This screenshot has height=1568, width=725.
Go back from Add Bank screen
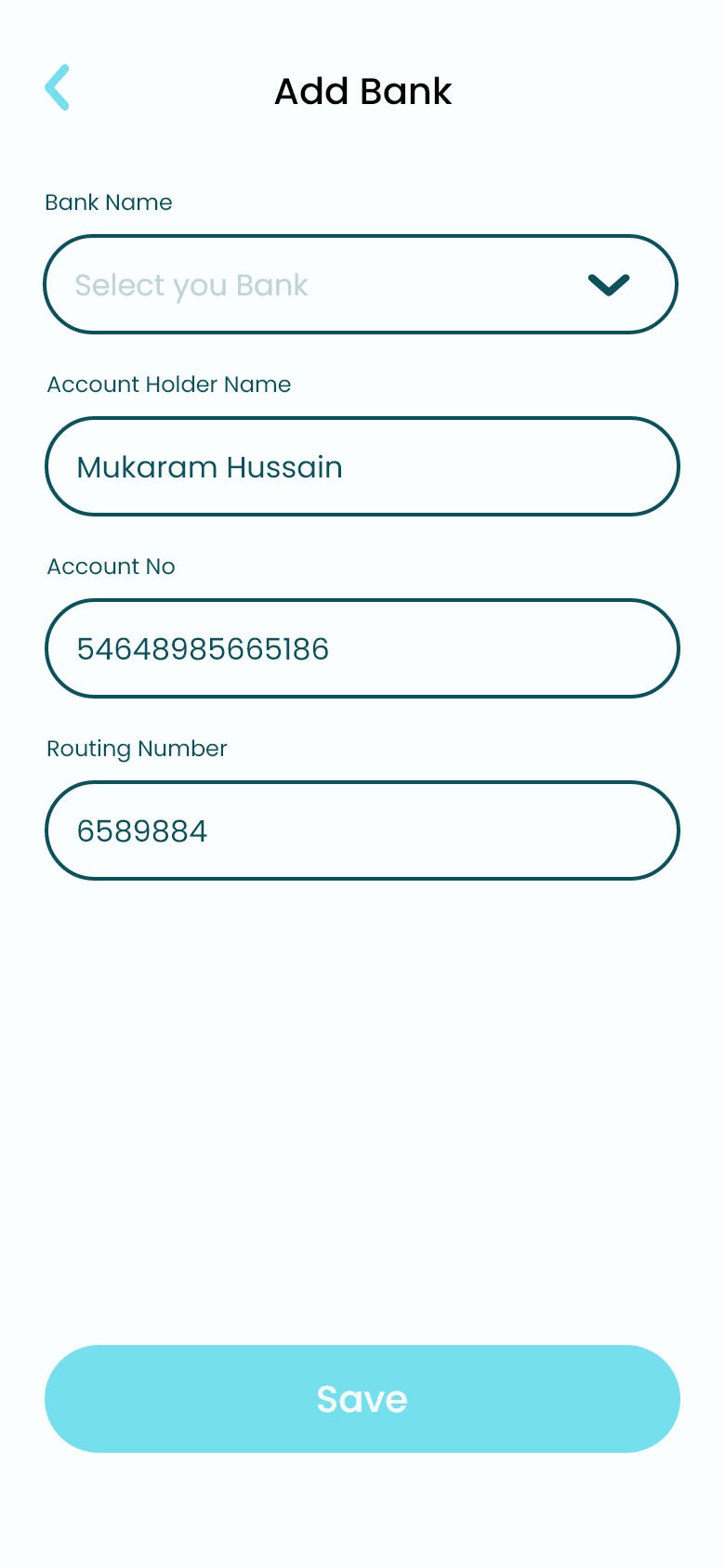(58, 88)
